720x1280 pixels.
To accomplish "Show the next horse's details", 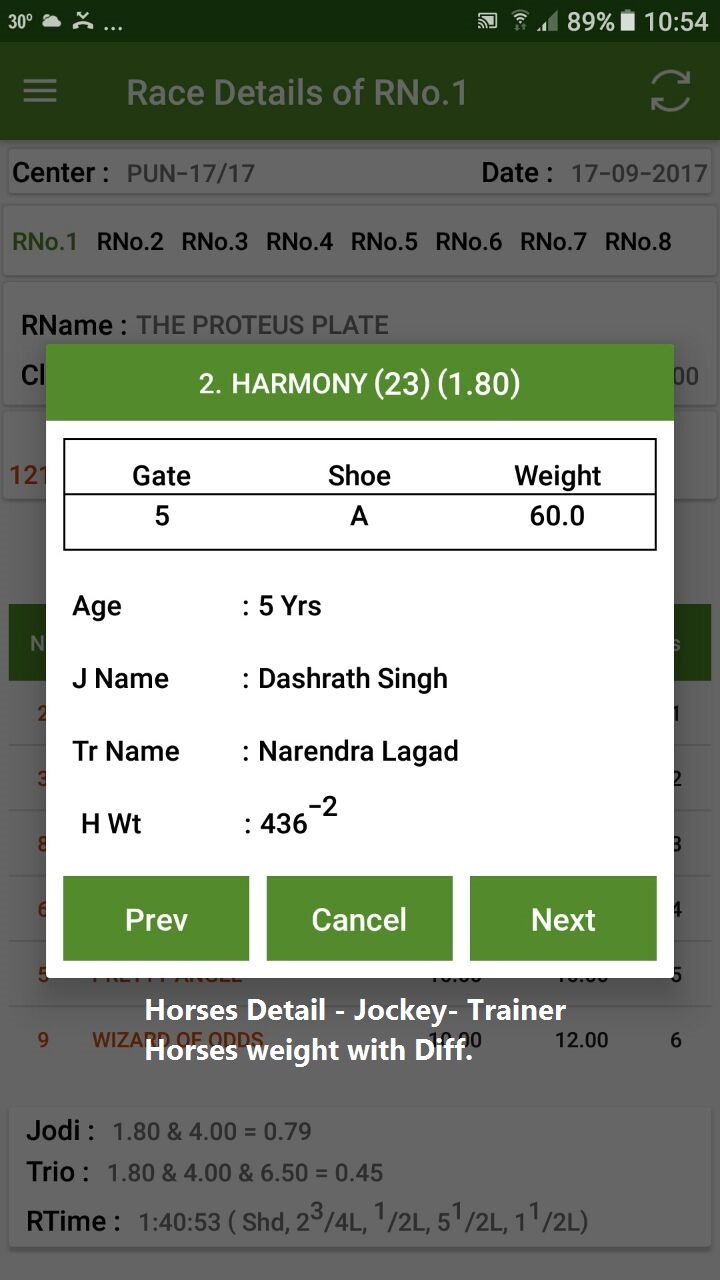I will tap(563, 918).
